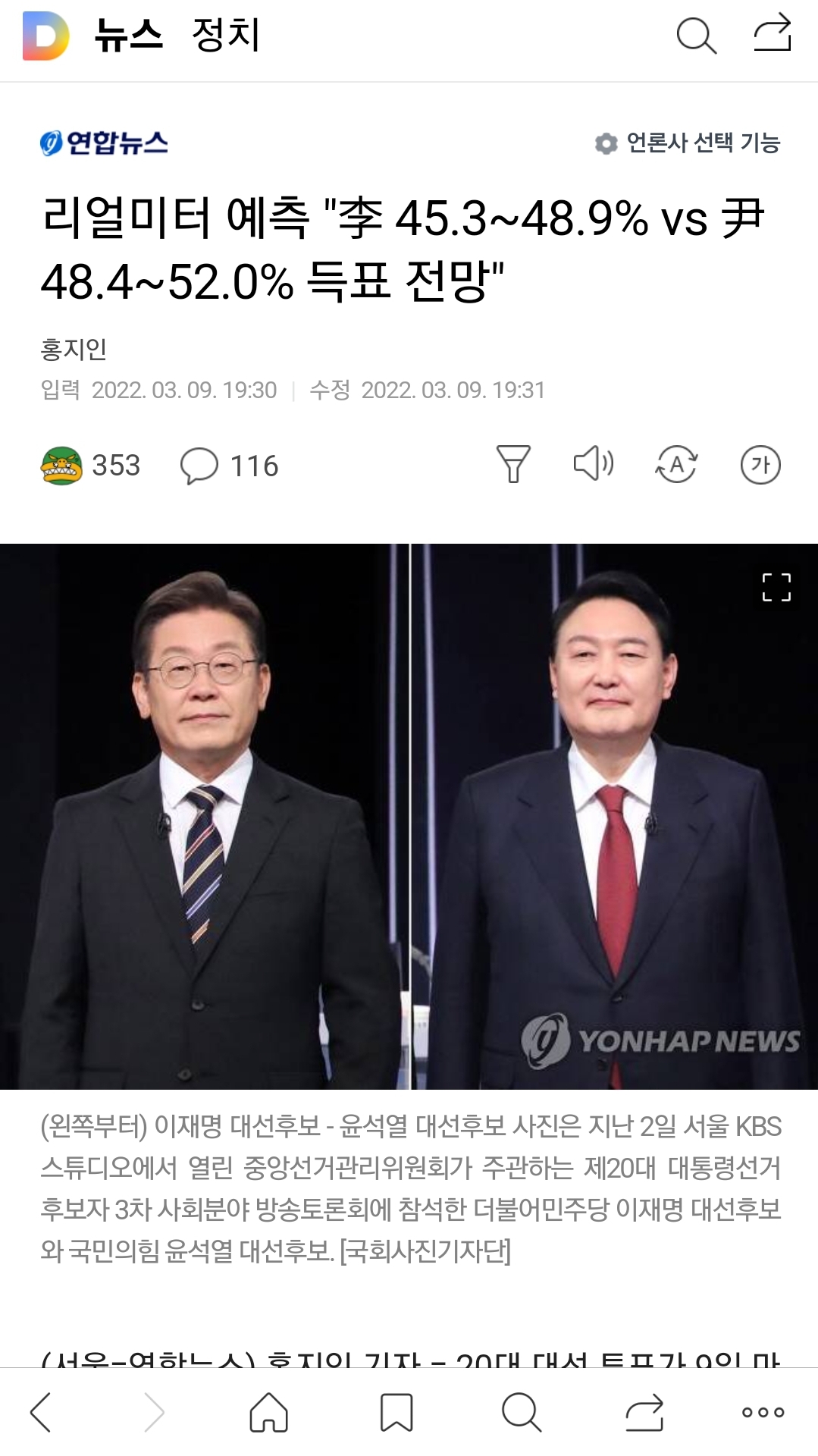Share article via top share icon
This screenshot has height=1456, width=818.
tap(772, 34)
